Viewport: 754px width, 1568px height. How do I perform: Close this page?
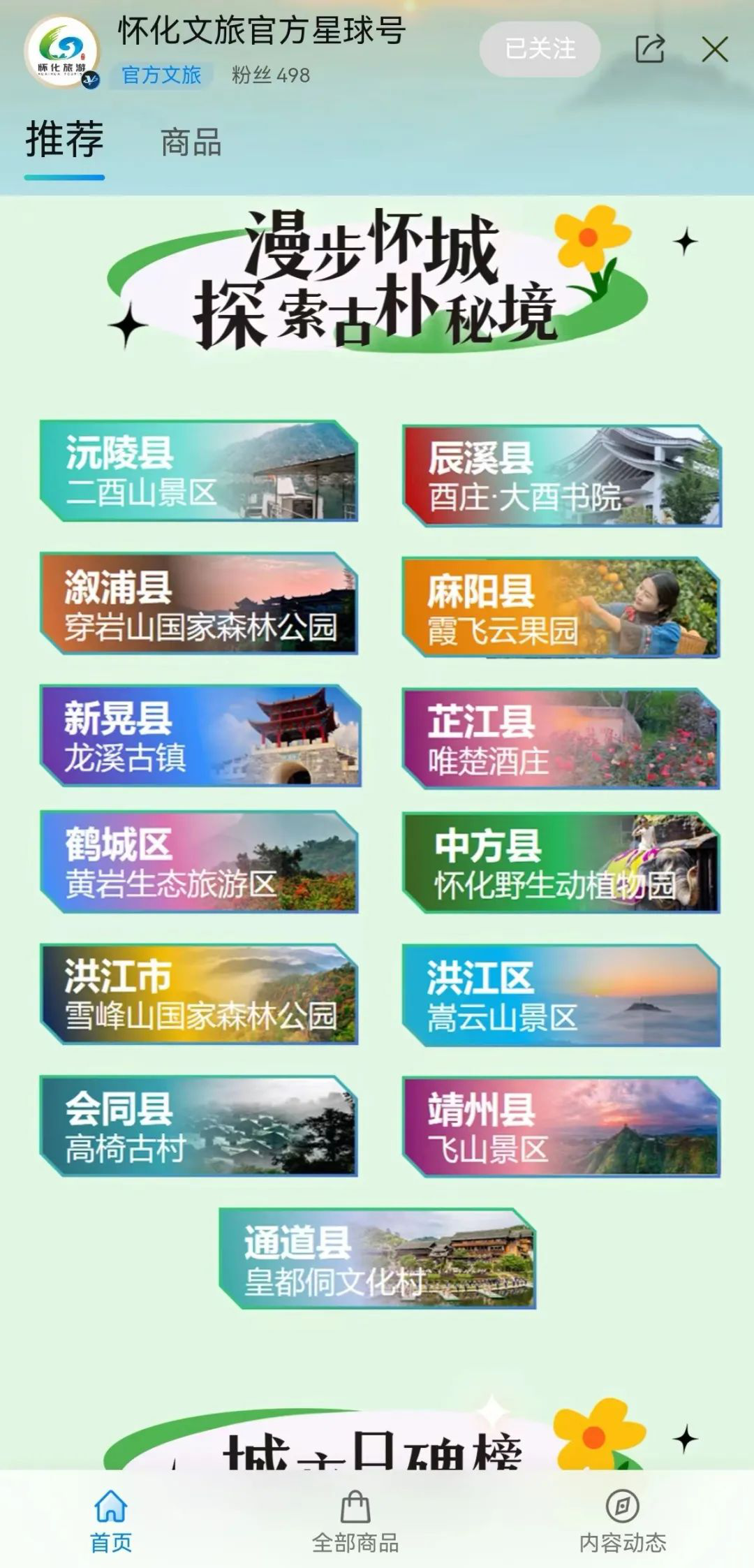point(715,50)
